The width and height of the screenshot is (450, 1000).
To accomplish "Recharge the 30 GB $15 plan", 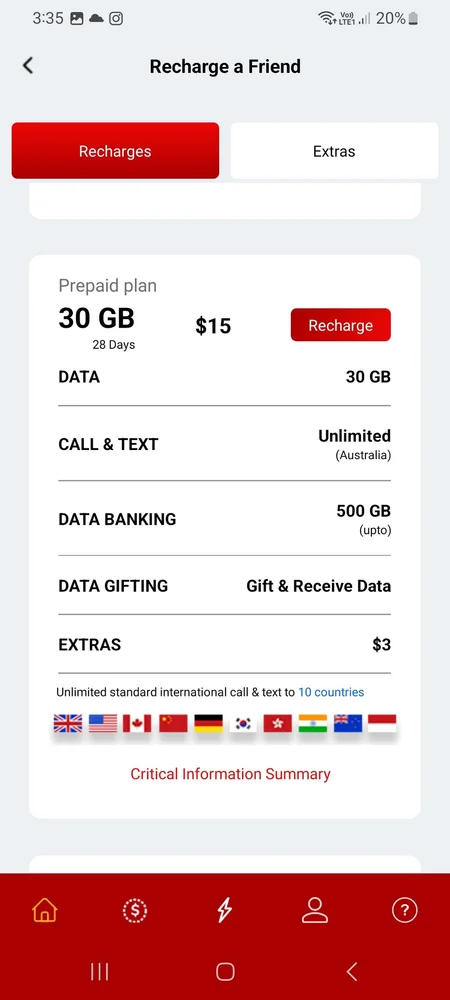I will tap(340, 325).
